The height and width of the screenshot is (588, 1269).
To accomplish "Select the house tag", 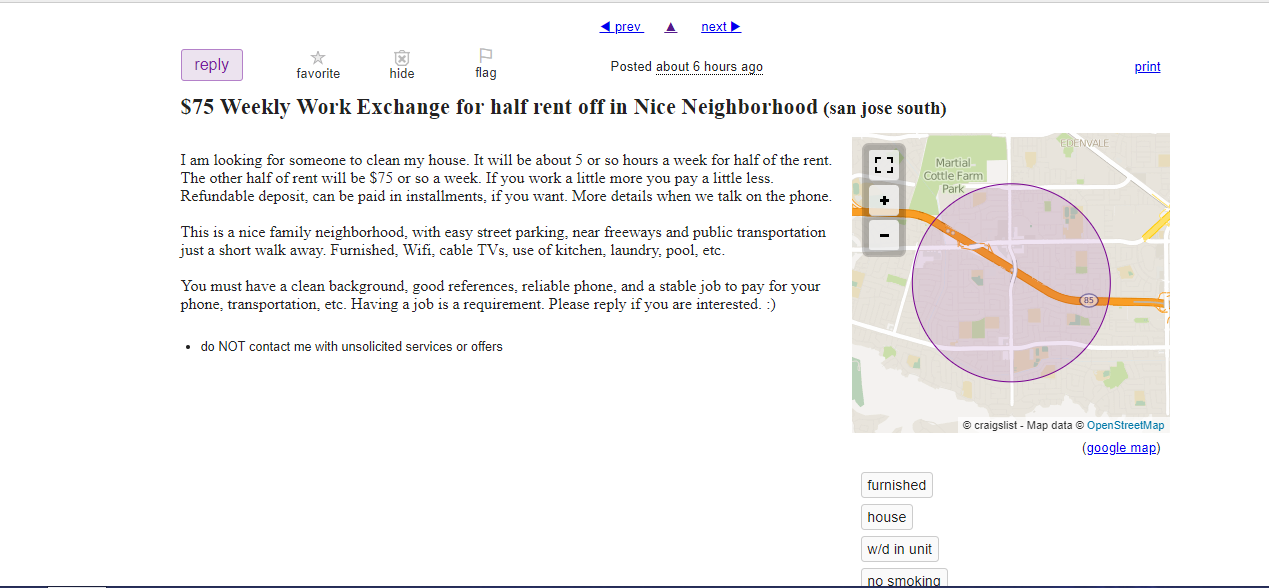I will coord(886,517).
